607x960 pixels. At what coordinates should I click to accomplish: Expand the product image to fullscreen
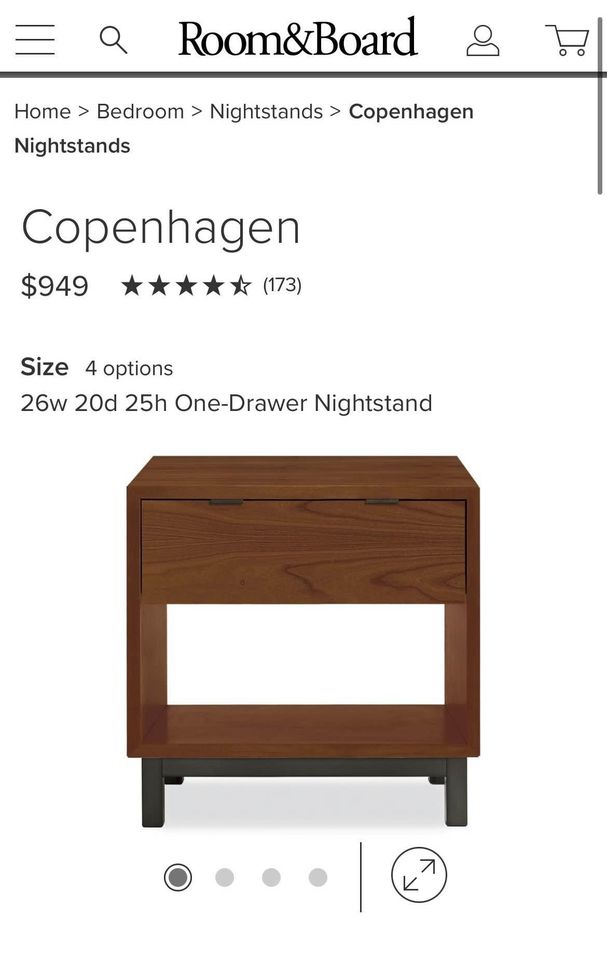tap(419, 876)
